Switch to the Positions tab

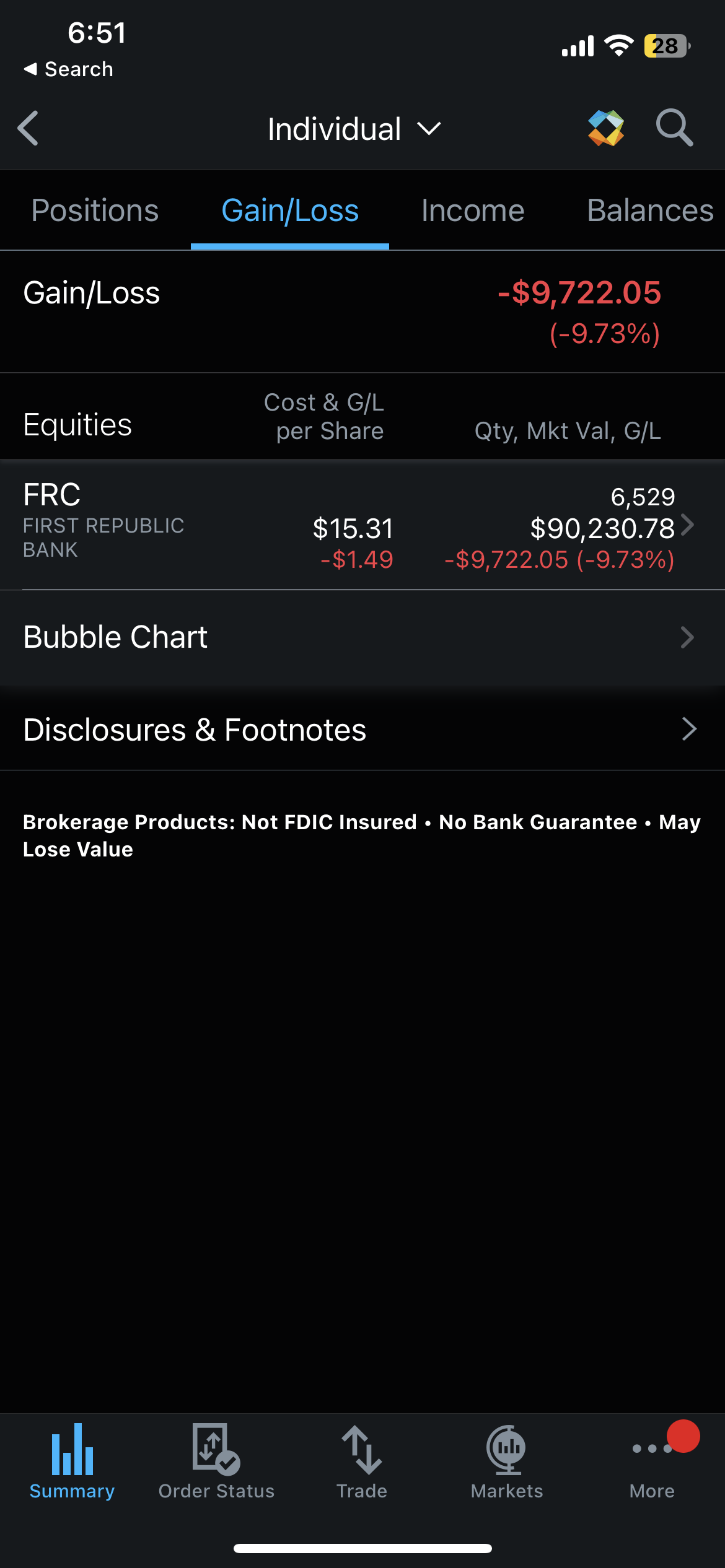pos(95,211)
